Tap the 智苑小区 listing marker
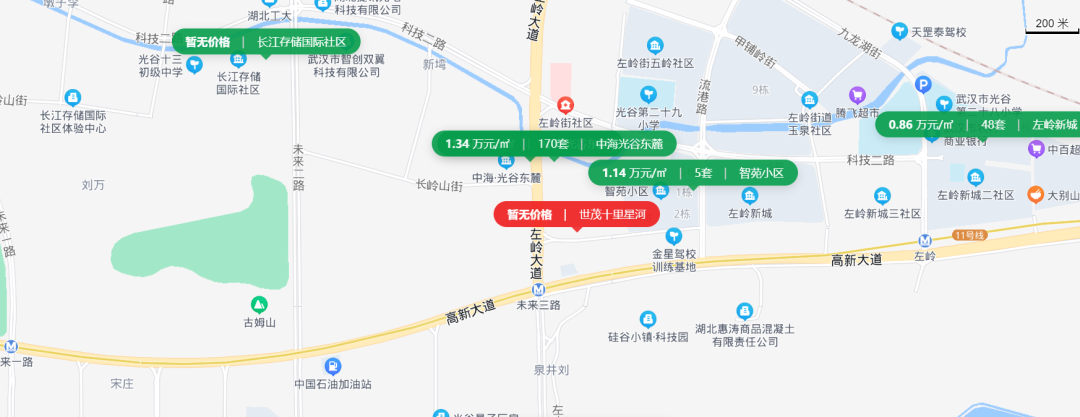The image size is (1080, 417). coord(692,173)
